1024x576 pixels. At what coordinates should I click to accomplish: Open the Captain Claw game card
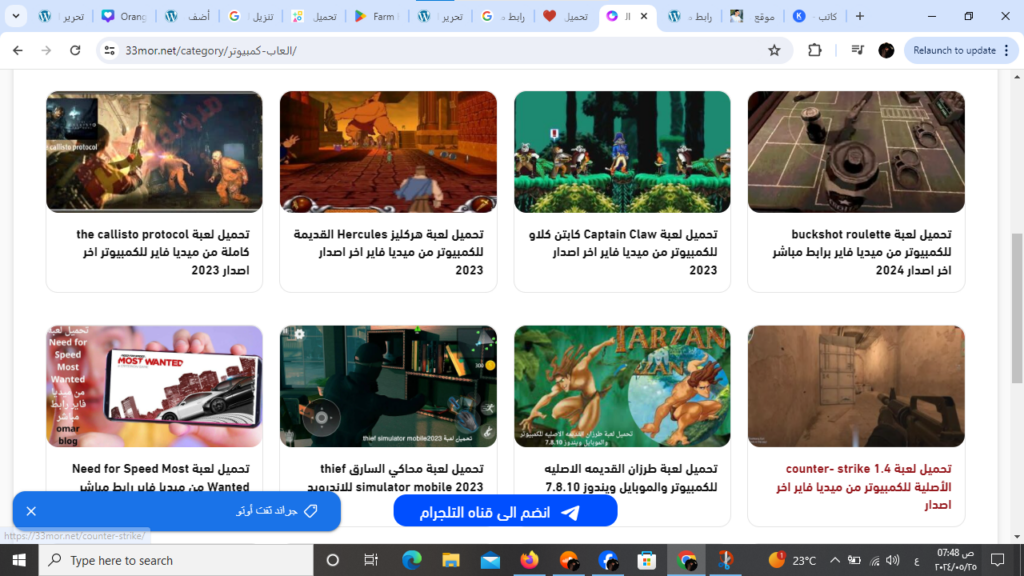[x=622, y=152]
